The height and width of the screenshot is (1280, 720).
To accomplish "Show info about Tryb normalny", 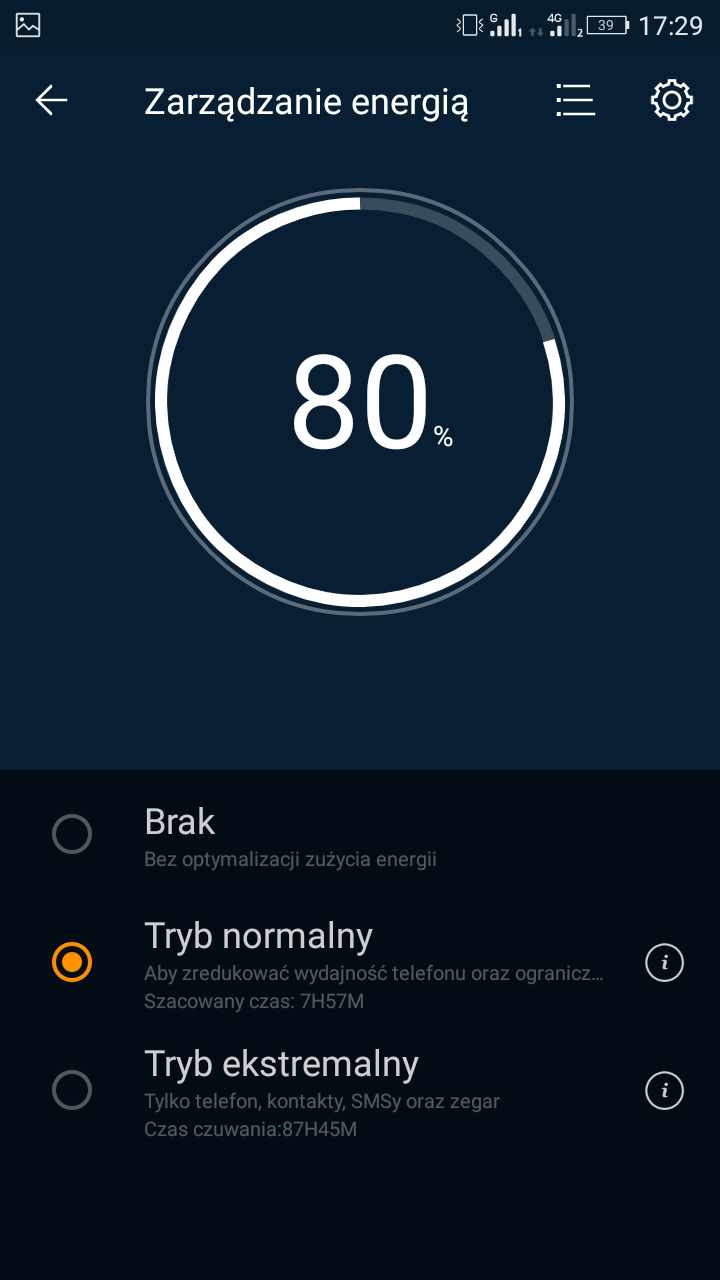I will (664, 963).
